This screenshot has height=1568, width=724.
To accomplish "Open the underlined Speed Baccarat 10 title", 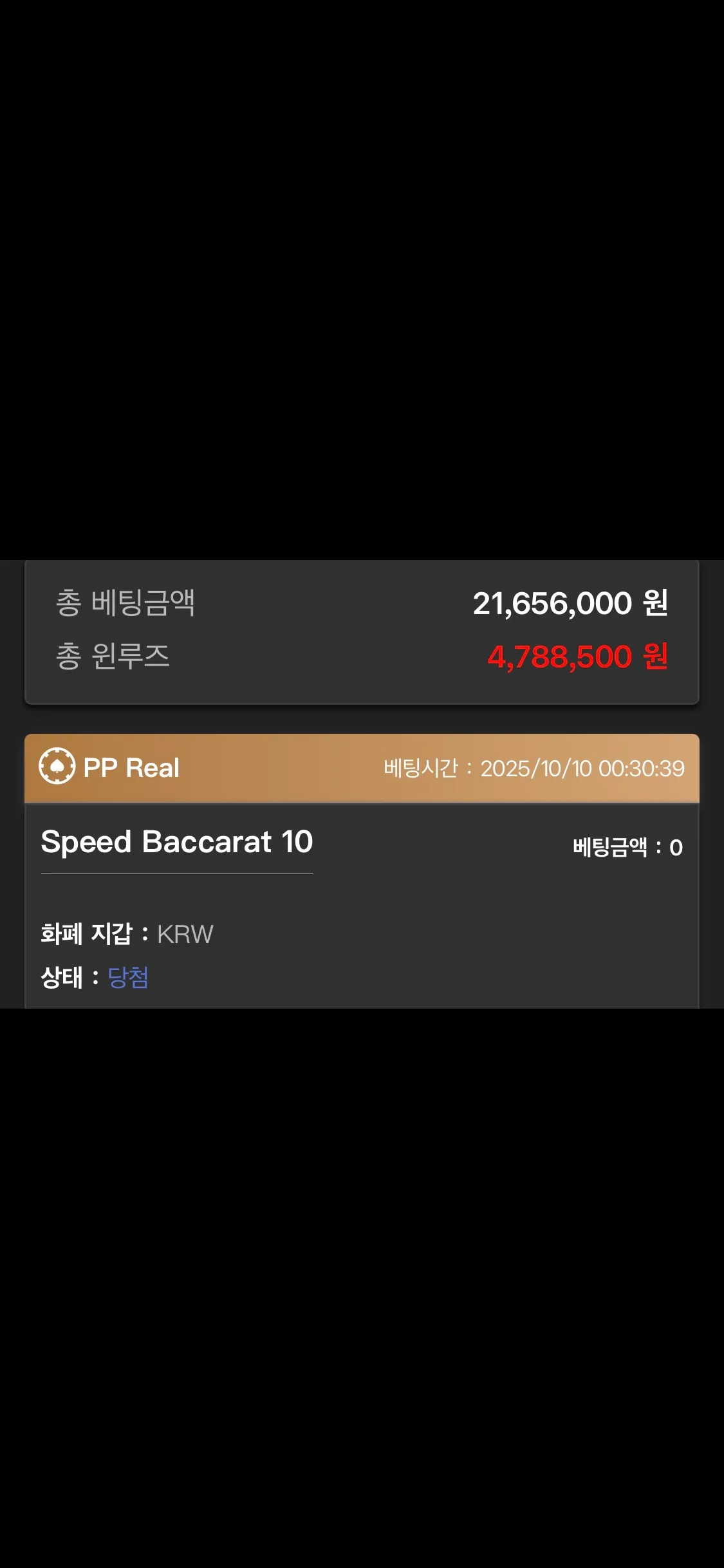I will click(x=177, y=842).
